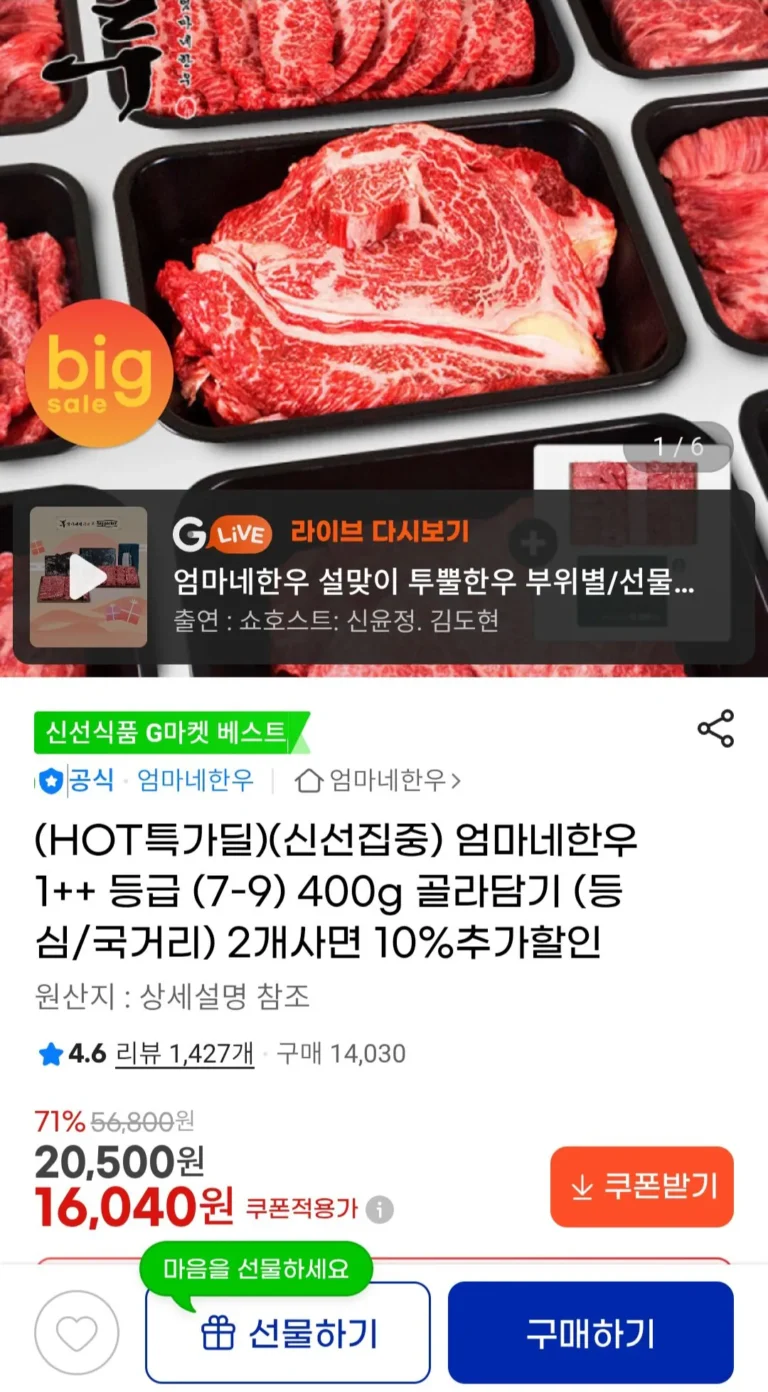The image size is (768, 1392).
Task: Tap the 쿠폰받기 coupon button
Action: pyautogui.click(x=641, y=1187)
